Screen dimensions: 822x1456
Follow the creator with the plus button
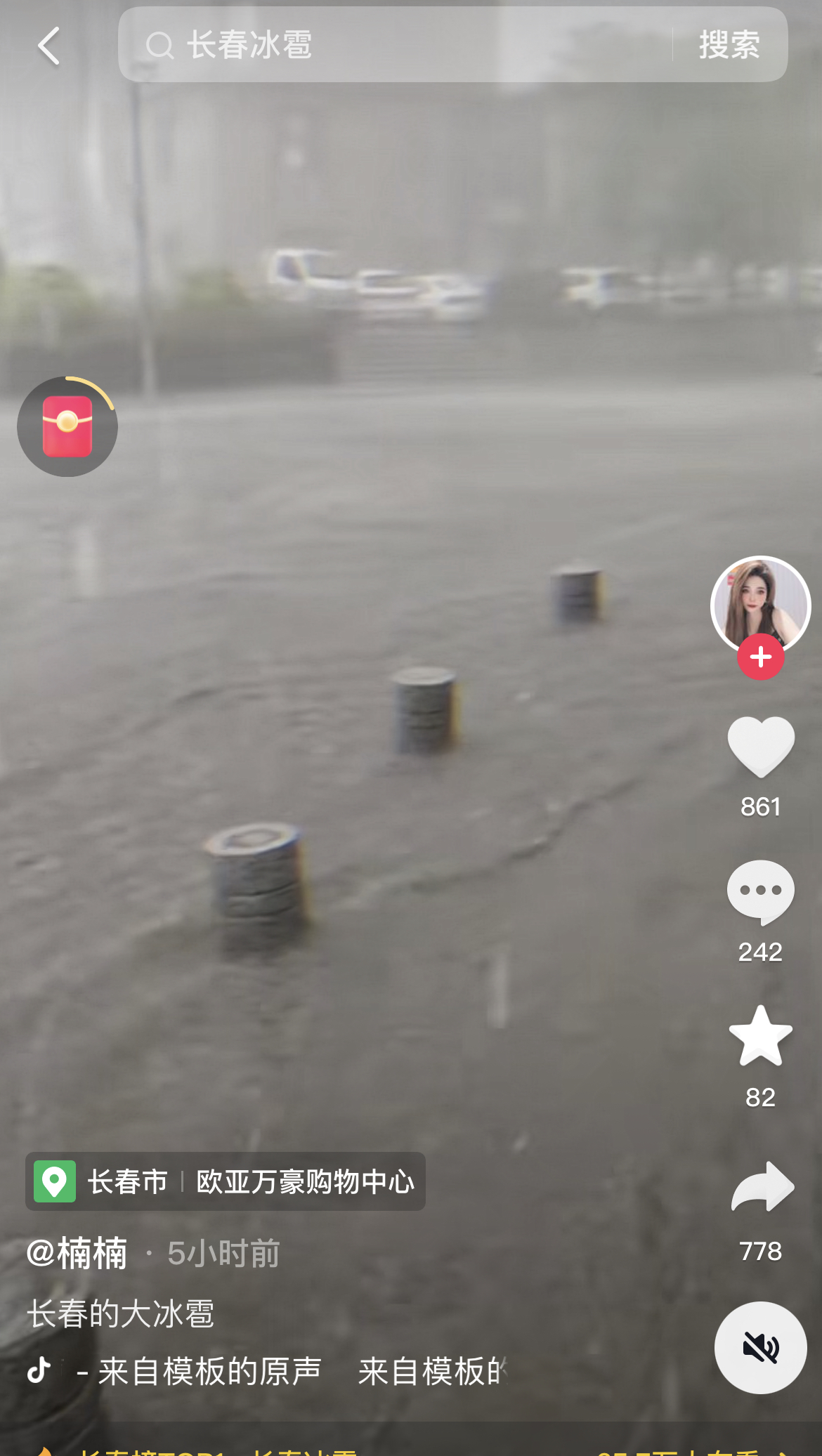click(760, 657)
